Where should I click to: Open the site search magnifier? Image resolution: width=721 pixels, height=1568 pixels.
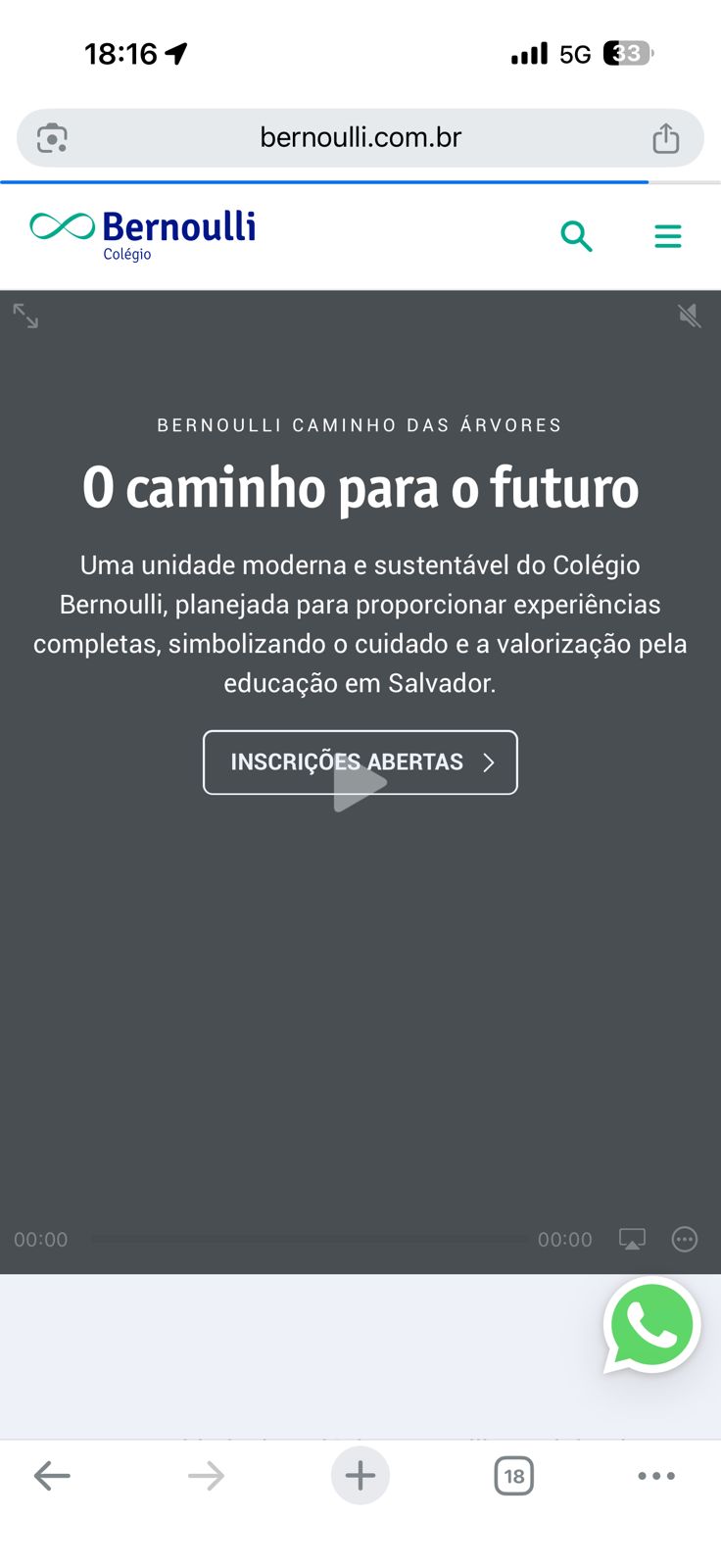[576, 236]
